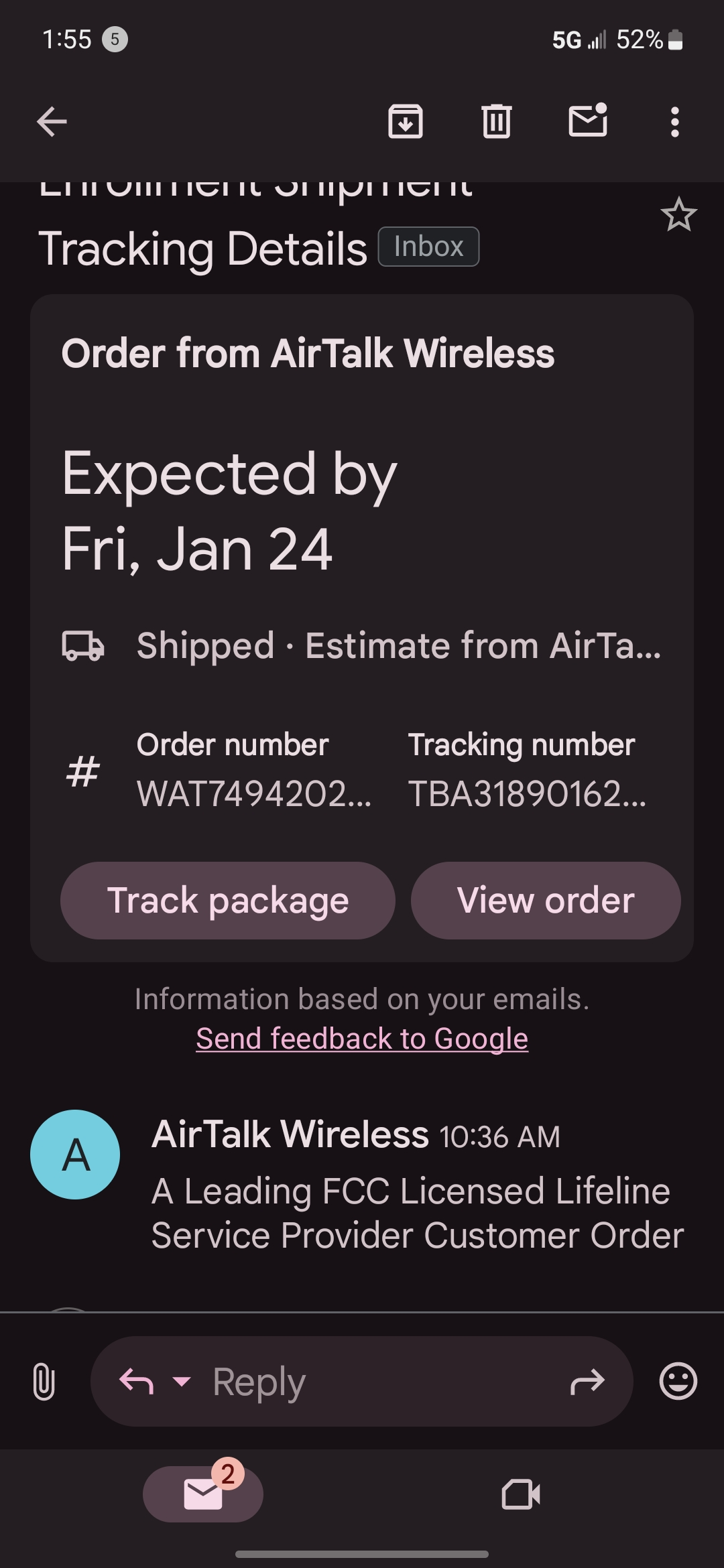Add an emoji reaction
Screen dimensions: 724x1568
pyautogui.click(x=678, y=1381)
